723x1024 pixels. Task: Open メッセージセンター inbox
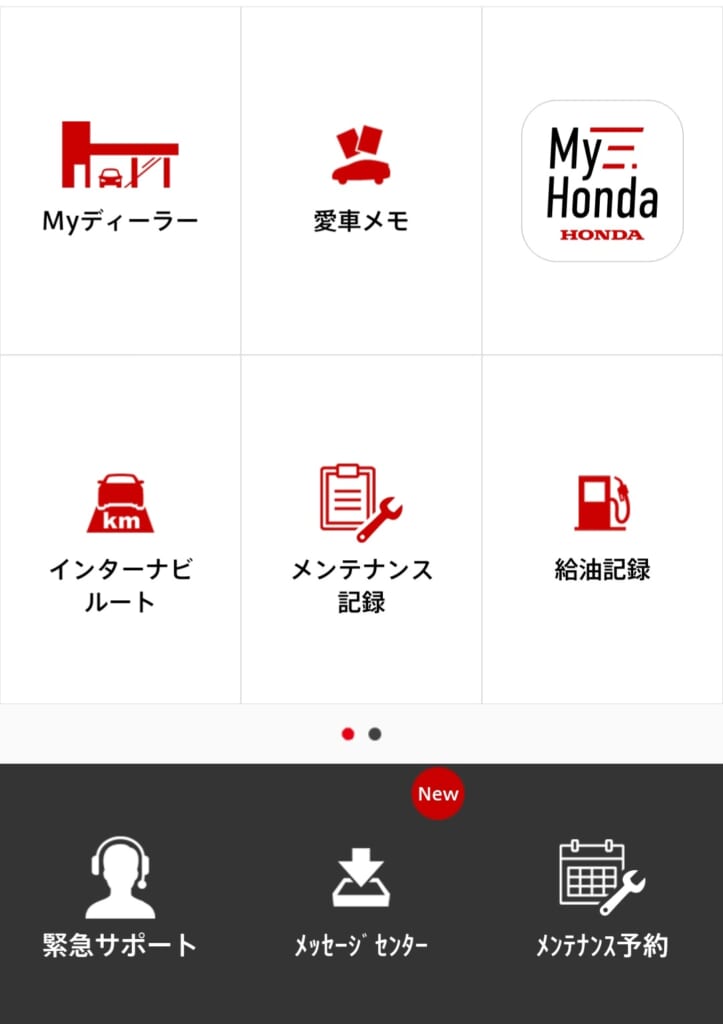click(x=361, y=896)
